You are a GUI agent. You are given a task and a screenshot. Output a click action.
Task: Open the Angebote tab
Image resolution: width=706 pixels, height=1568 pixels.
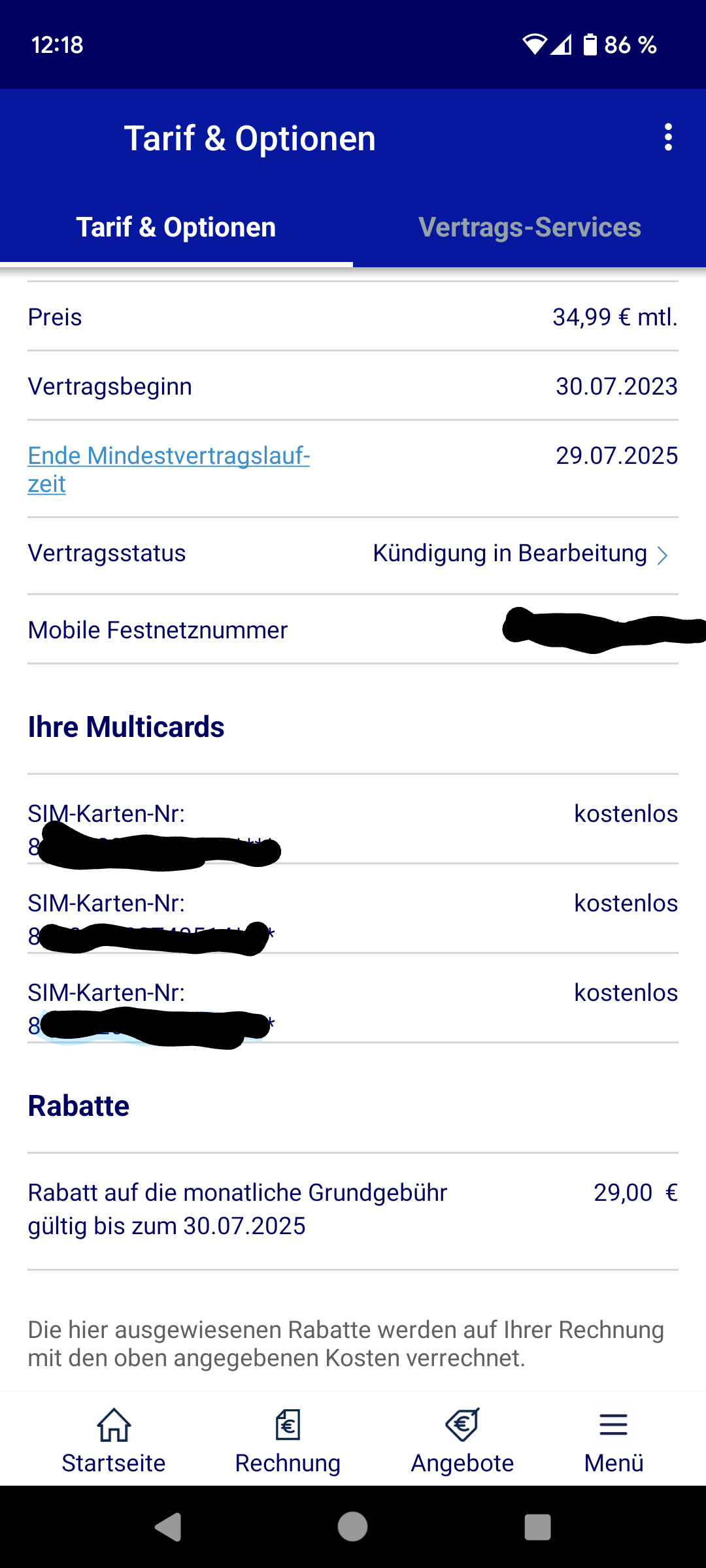462,1440
